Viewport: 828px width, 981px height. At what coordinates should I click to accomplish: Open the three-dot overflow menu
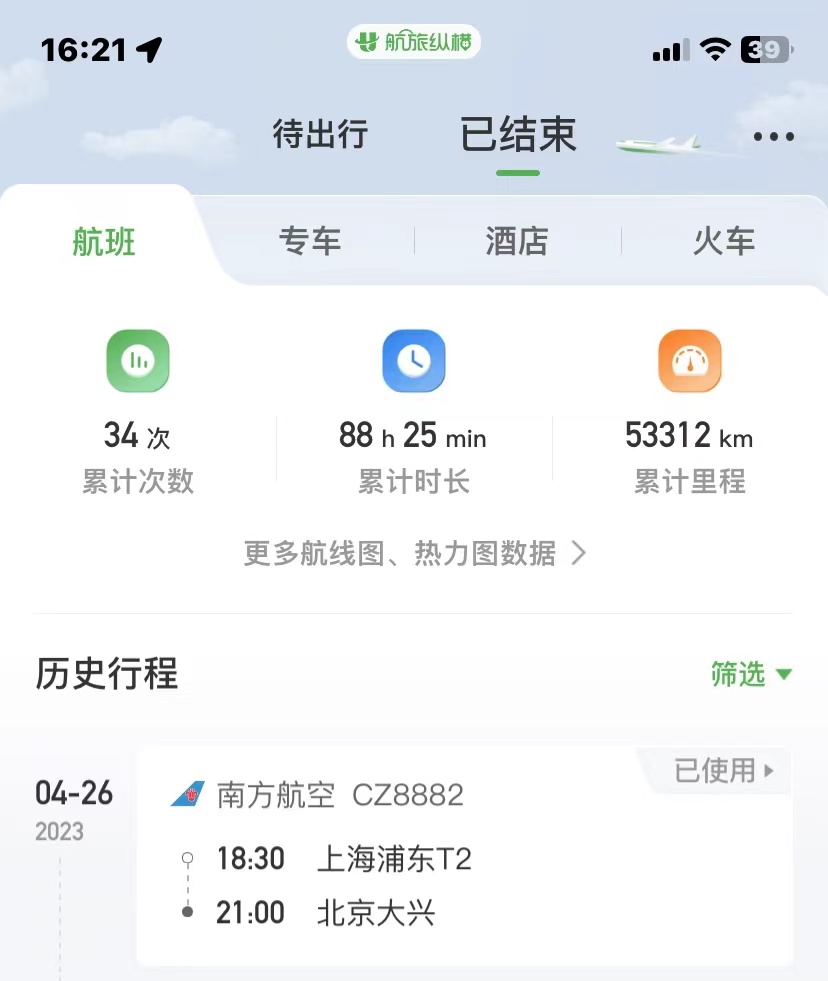(774, 137)
